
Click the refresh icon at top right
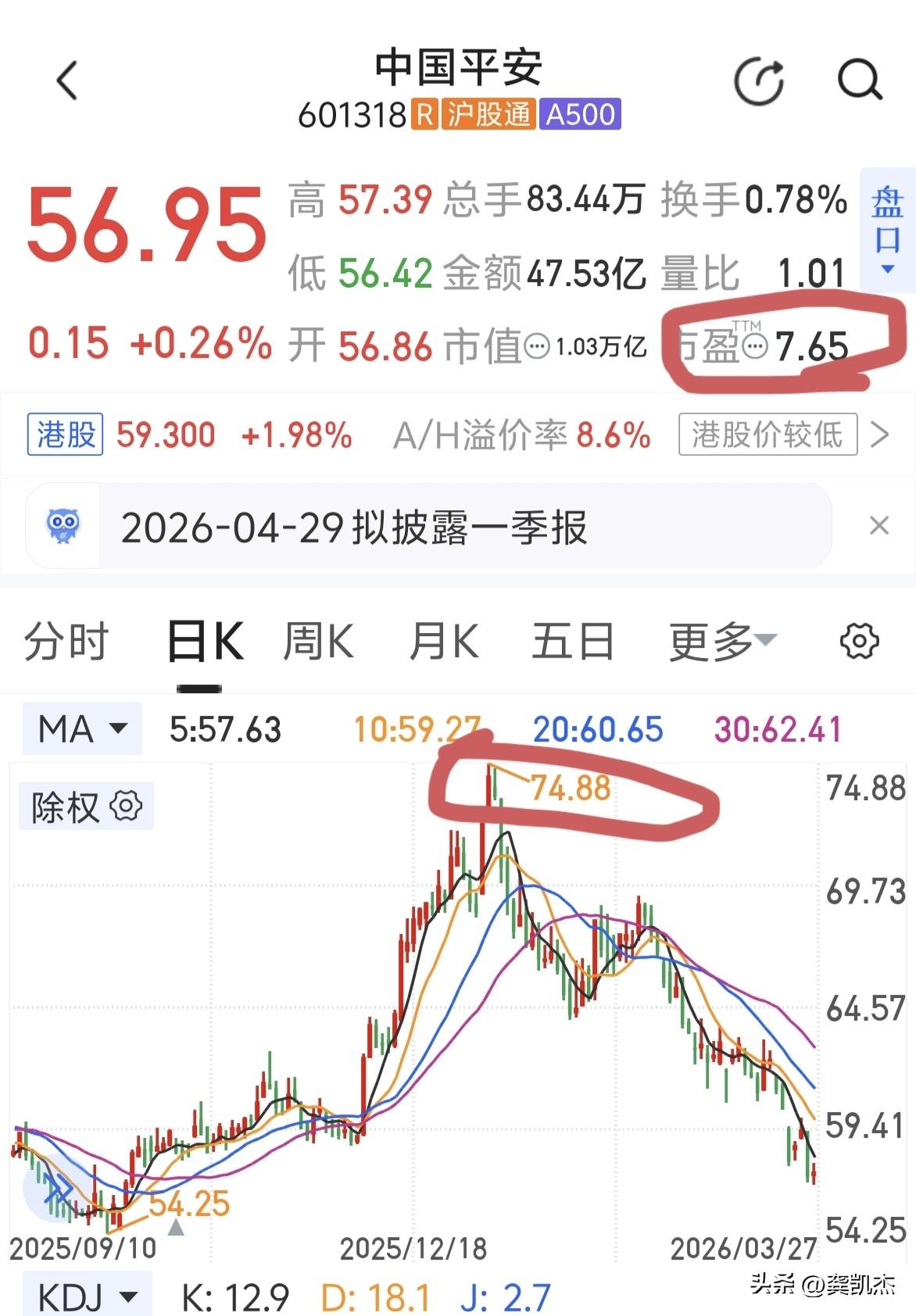[x=759, y=78]
